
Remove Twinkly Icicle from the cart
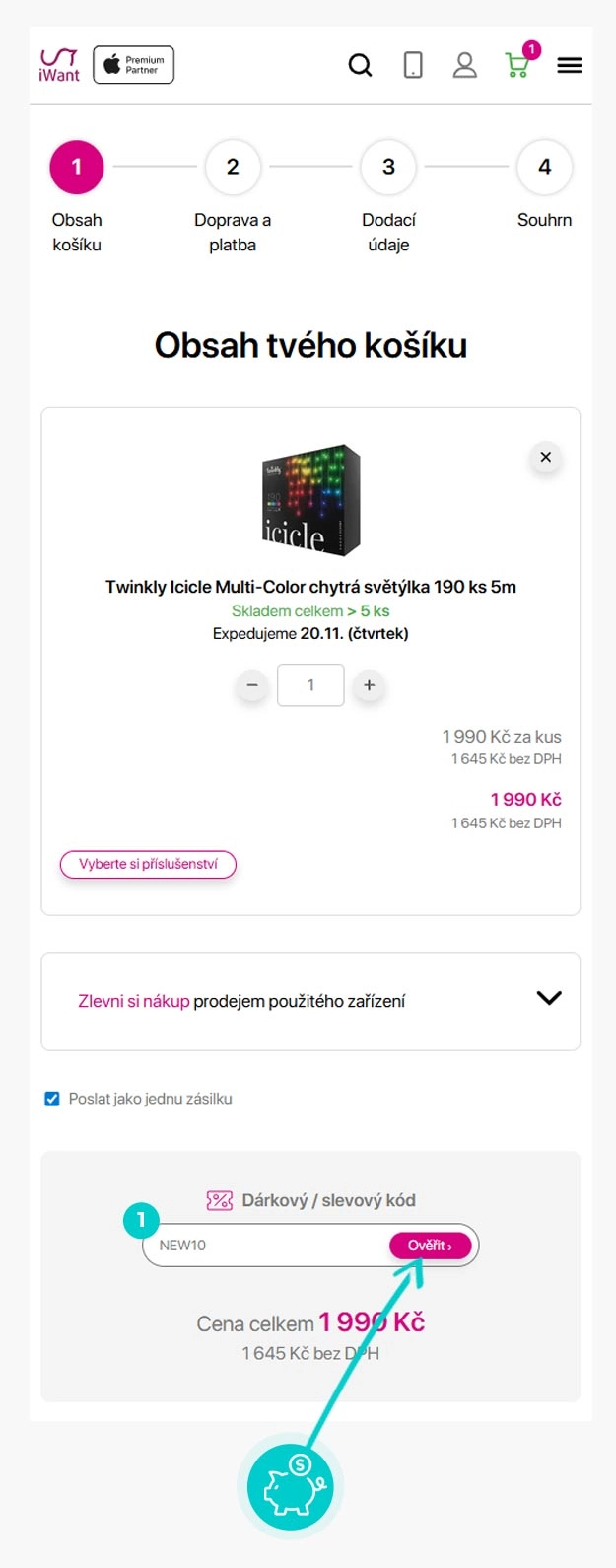[545, 458]
